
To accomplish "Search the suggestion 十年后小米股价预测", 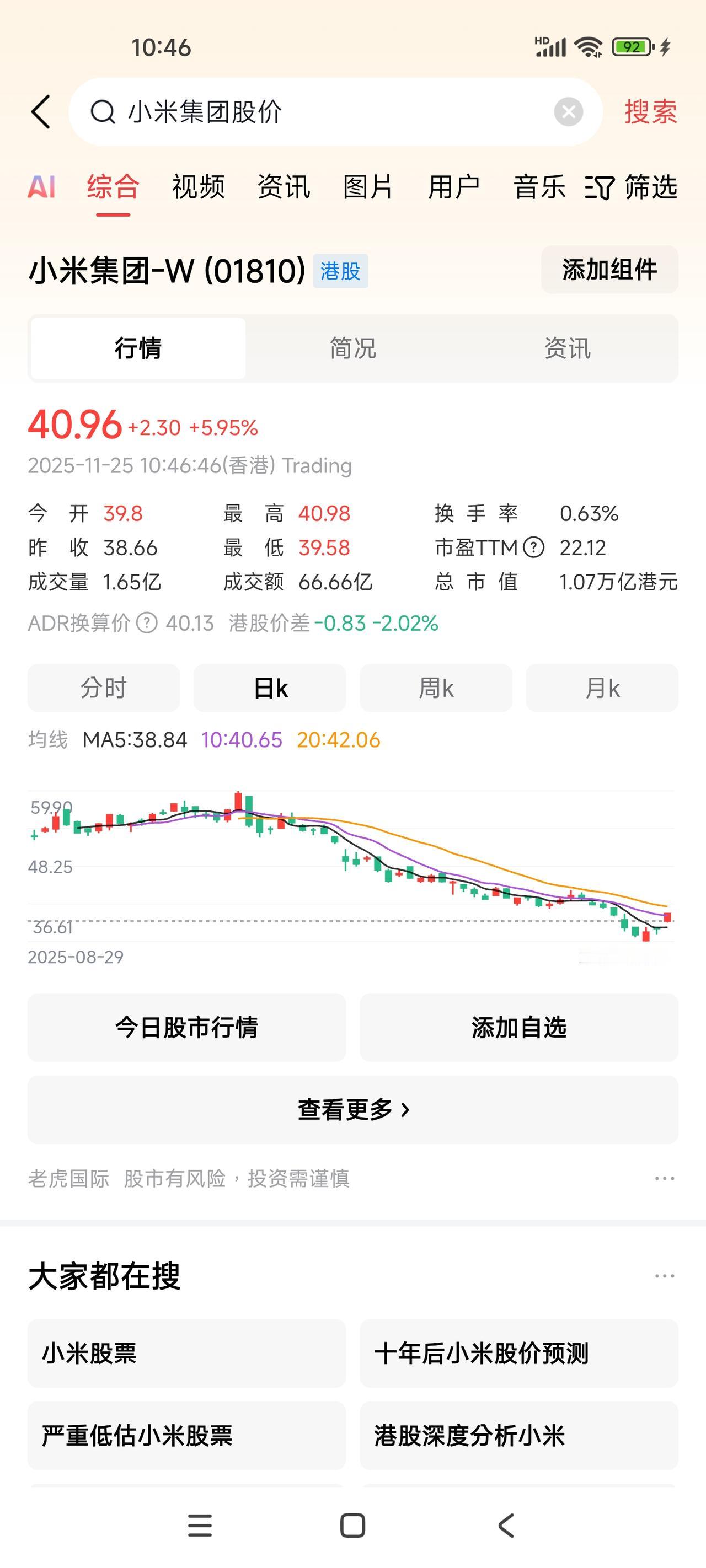I will pyautogui.click(x=518, y=1354).
